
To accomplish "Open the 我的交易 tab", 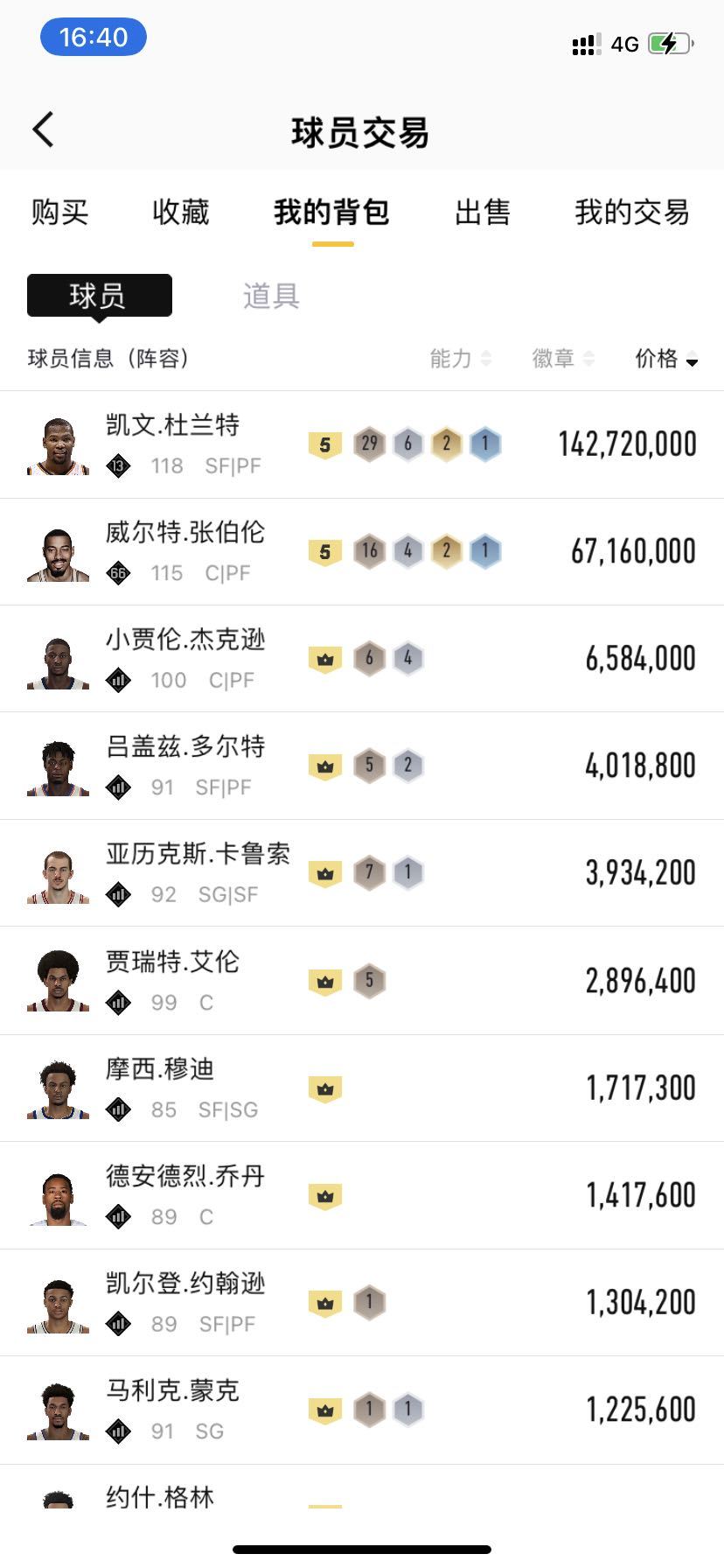I will (x=631, y=212).
